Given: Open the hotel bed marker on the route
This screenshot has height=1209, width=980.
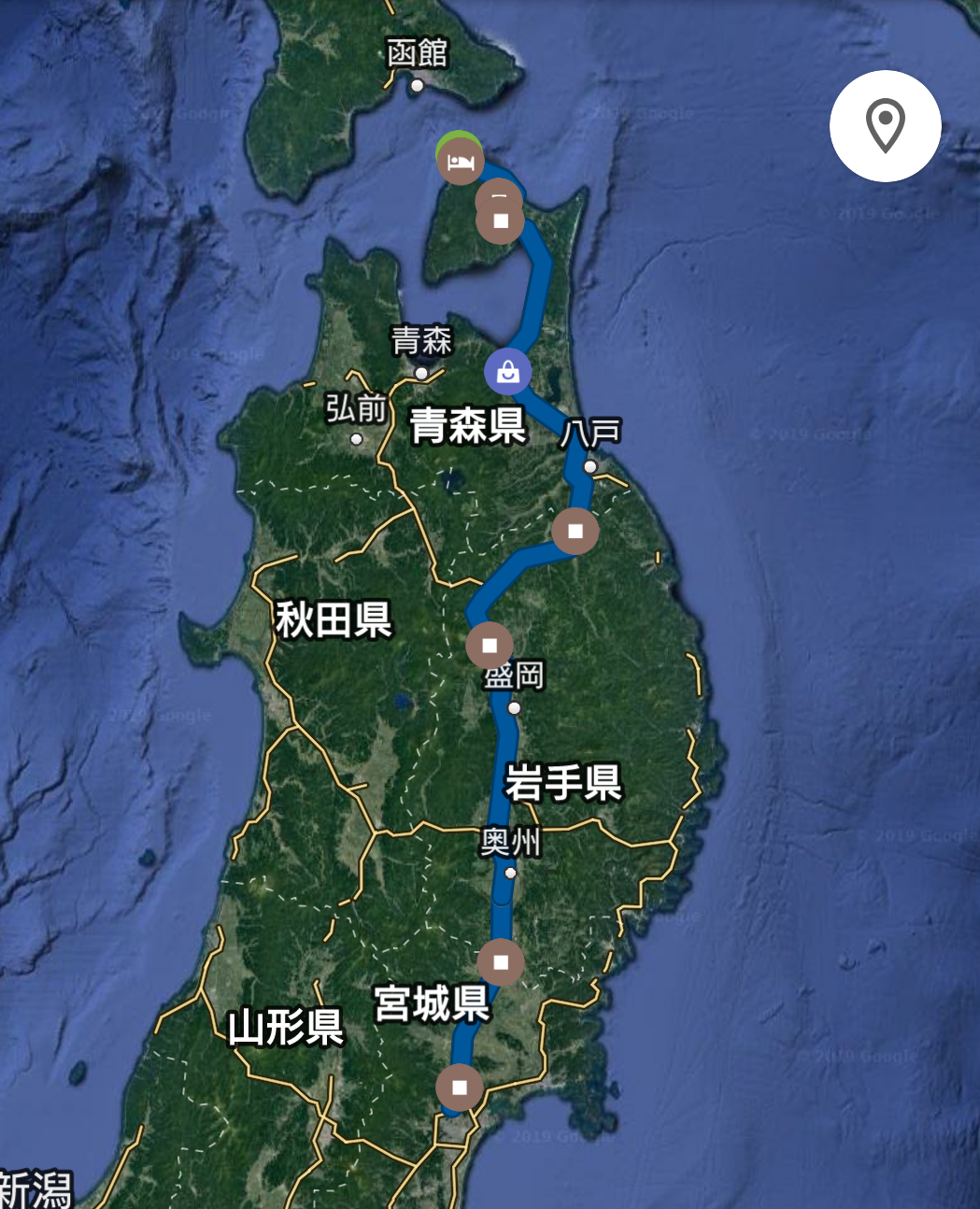Looking at the screenshot, I should (x=460, y=162).
